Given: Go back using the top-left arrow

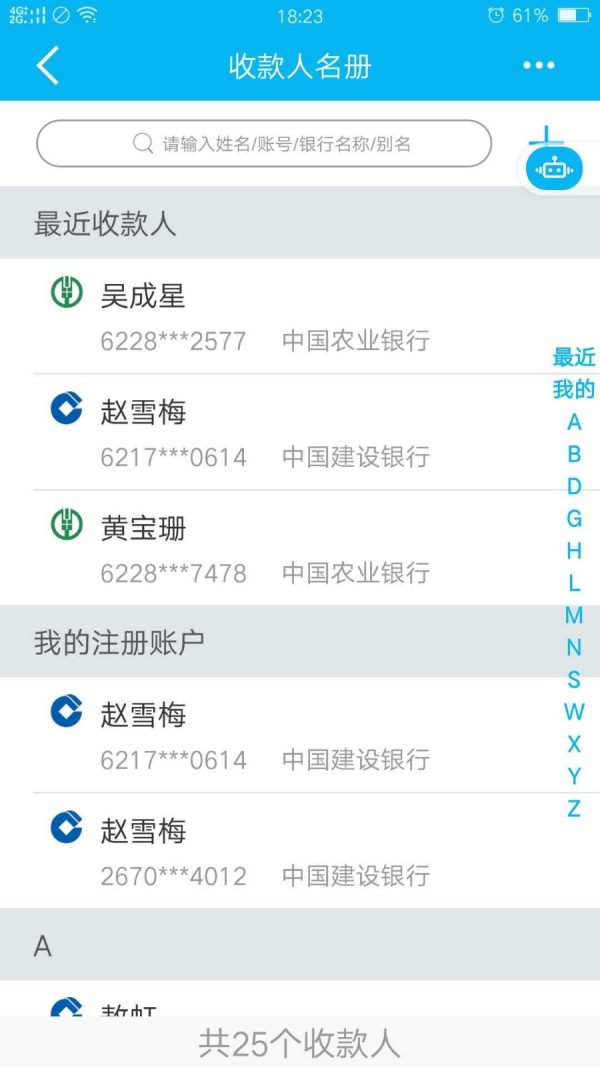Looking at the screenshot, I should click(x=48, y=65).
